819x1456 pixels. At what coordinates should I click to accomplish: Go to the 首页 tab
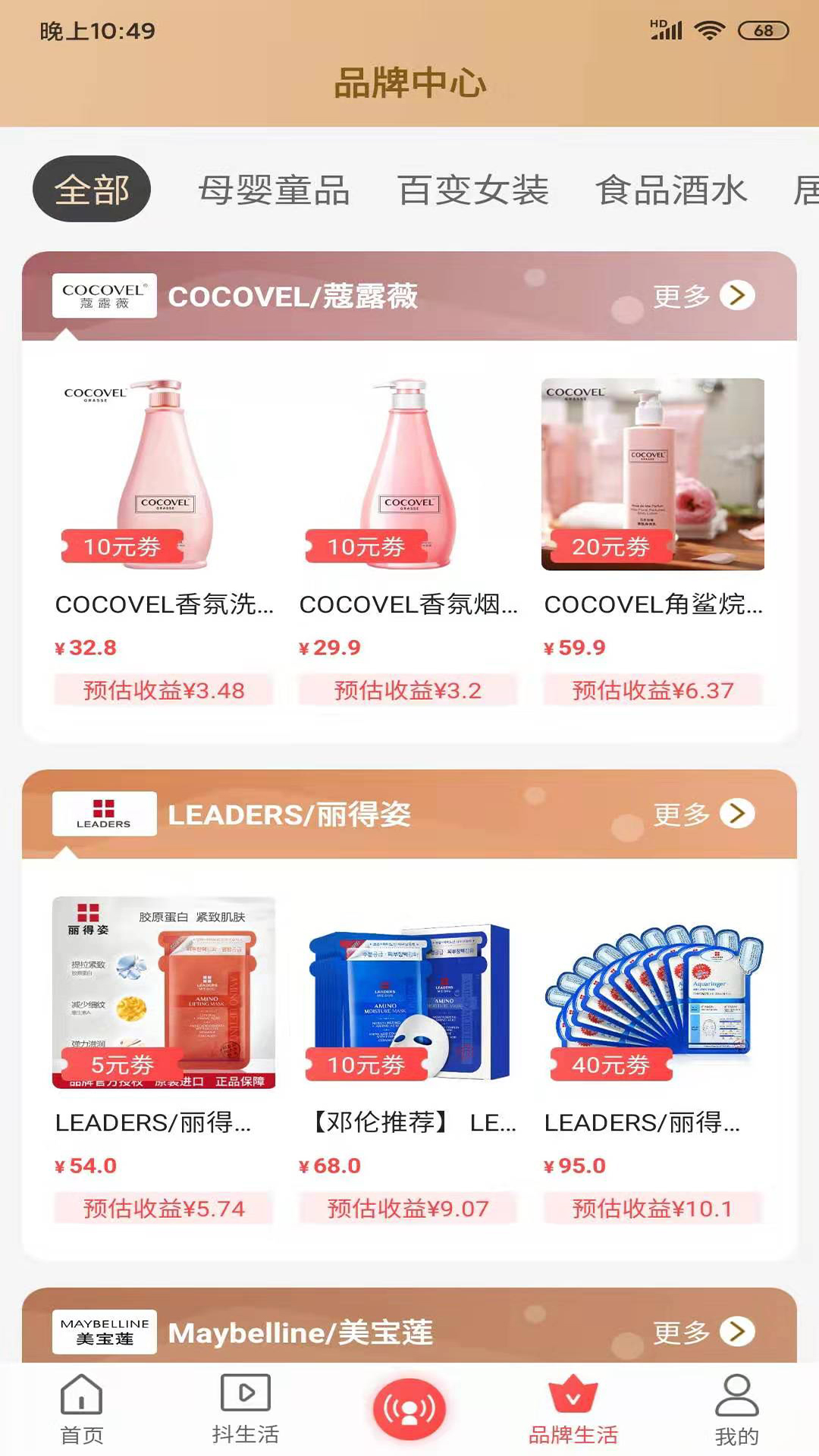[x=82, y=1410]
